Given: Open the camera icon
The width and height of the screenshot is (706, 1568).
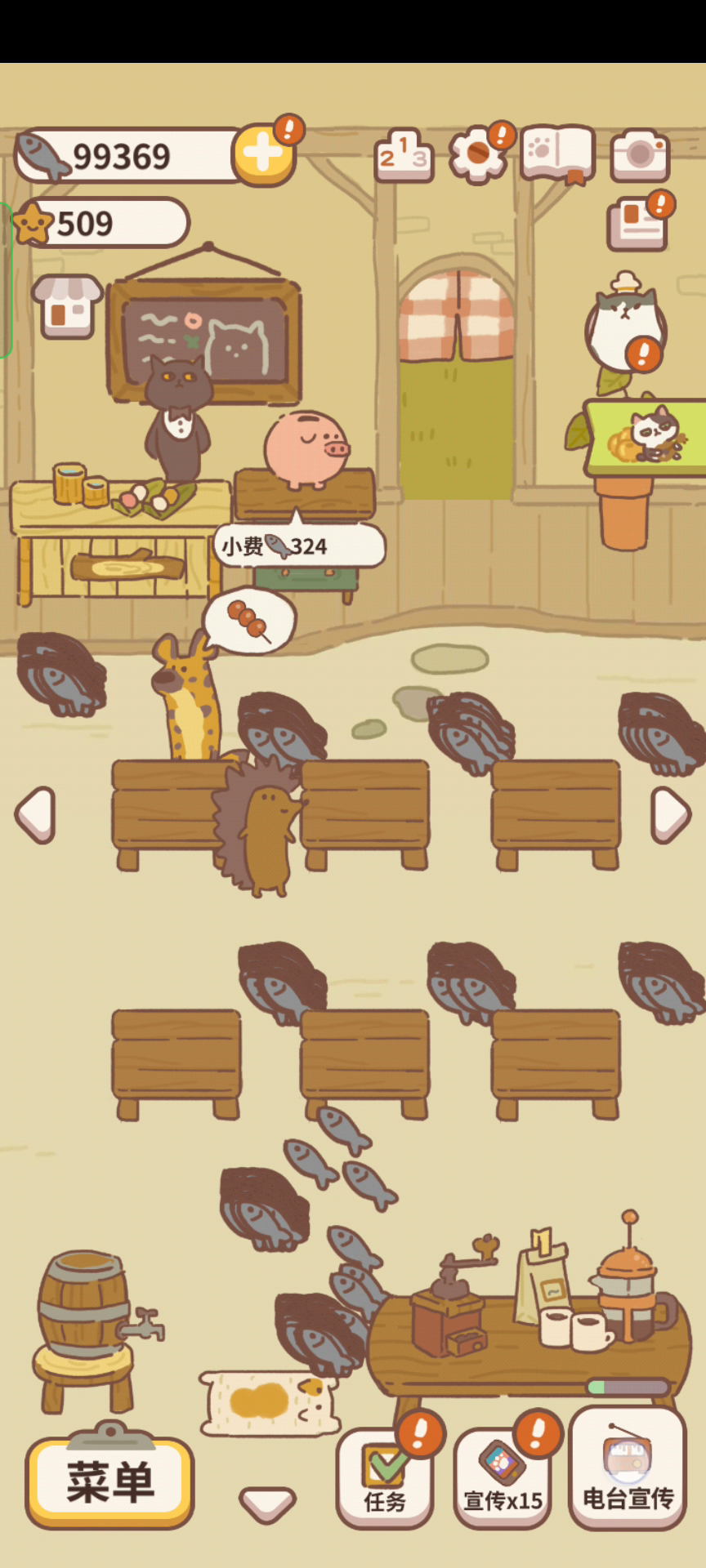Looking at the screenshot, I should click(x=640, y=154).
